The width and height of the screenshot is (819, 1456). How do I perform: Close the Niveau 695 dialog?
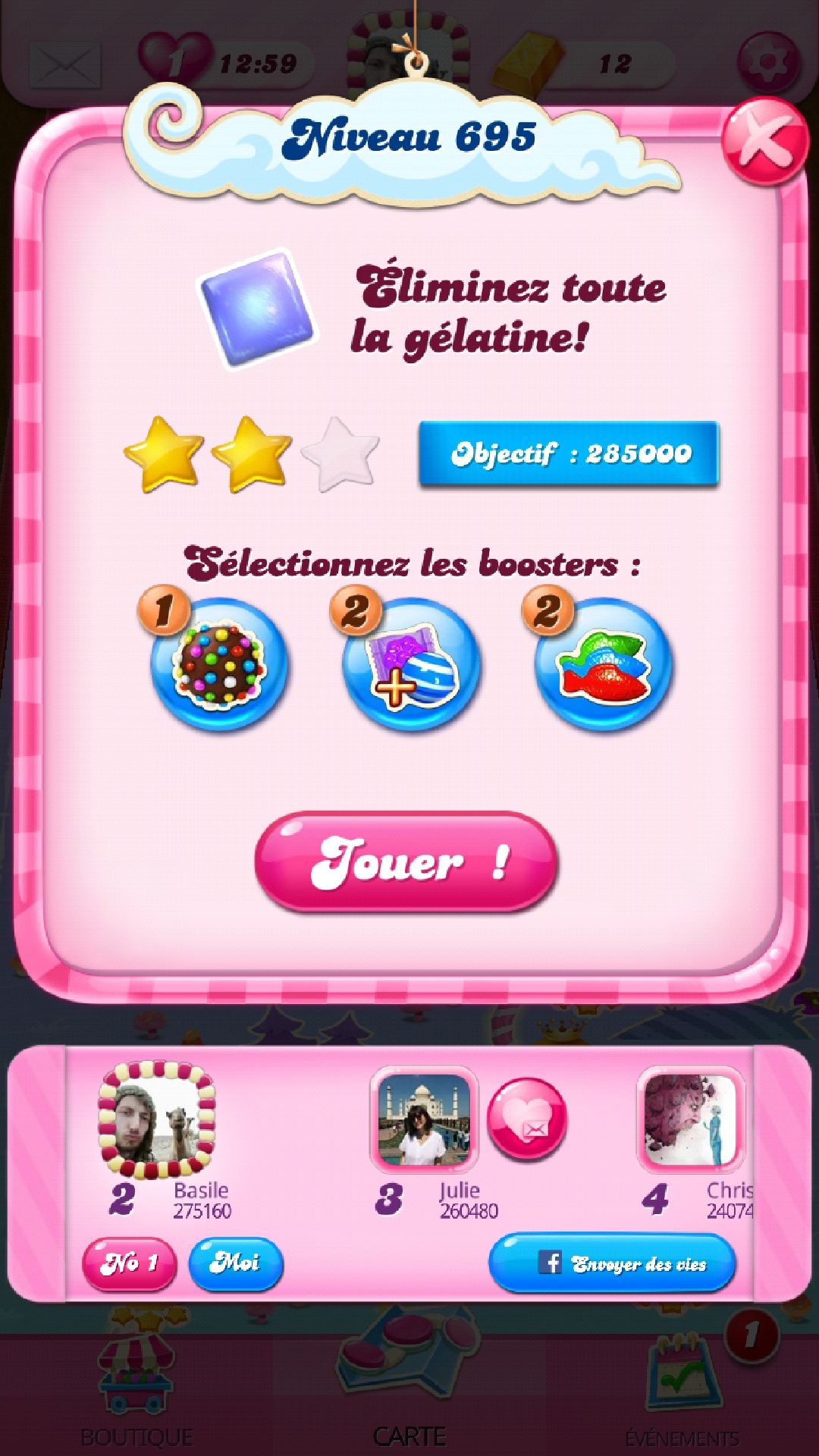pos(763,142)
